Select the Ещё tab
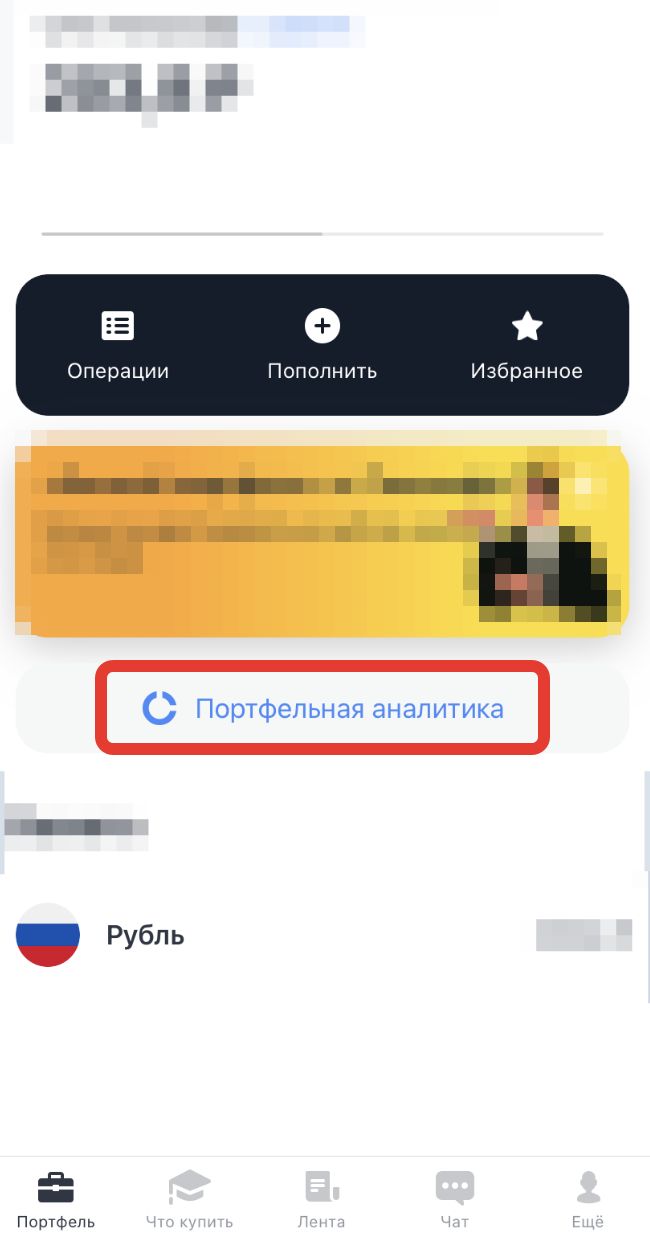This screenshot has width=650, height=1250. click(x=588, y=1200)
